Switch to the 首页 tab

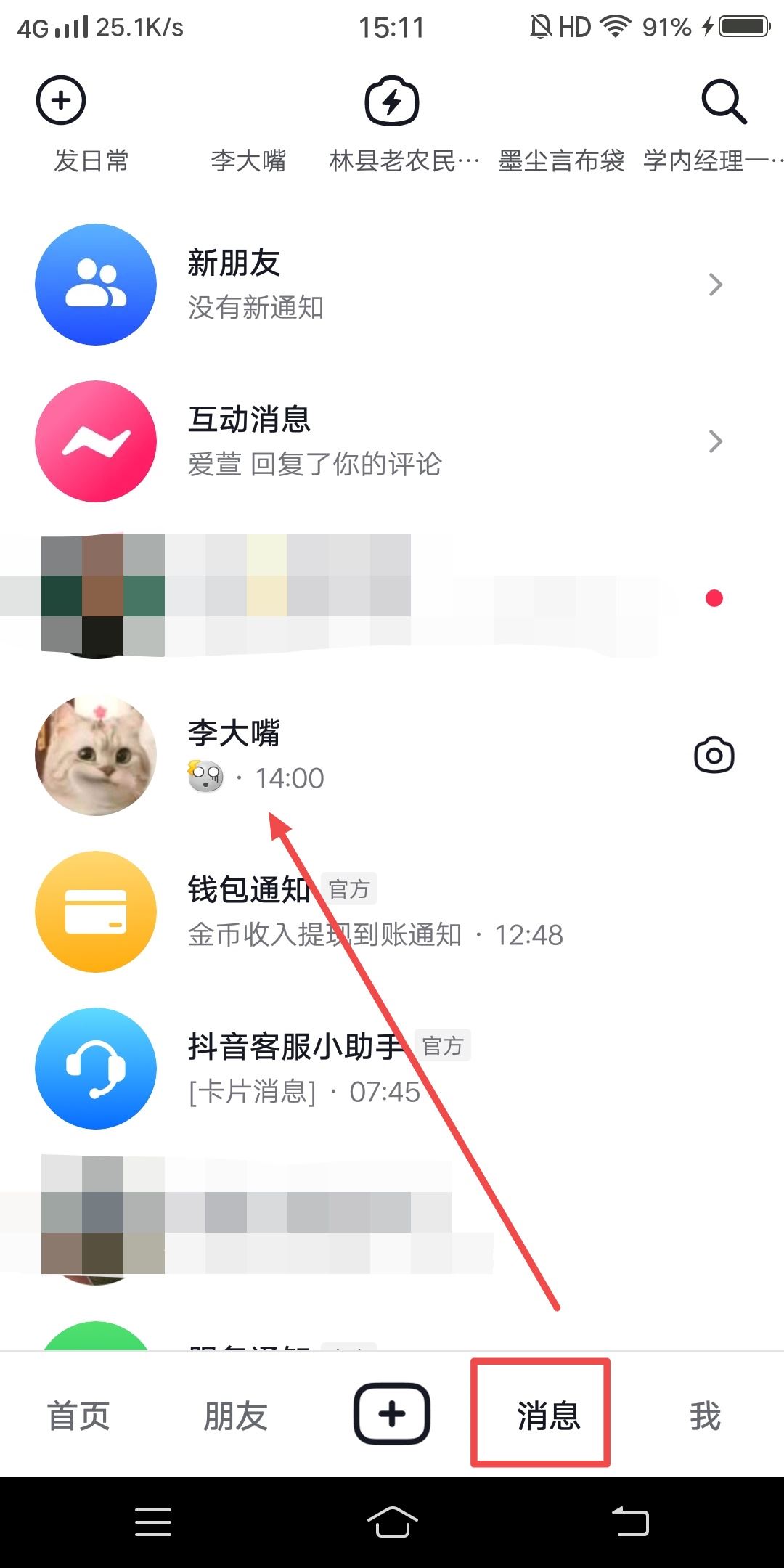point(78,1416)
